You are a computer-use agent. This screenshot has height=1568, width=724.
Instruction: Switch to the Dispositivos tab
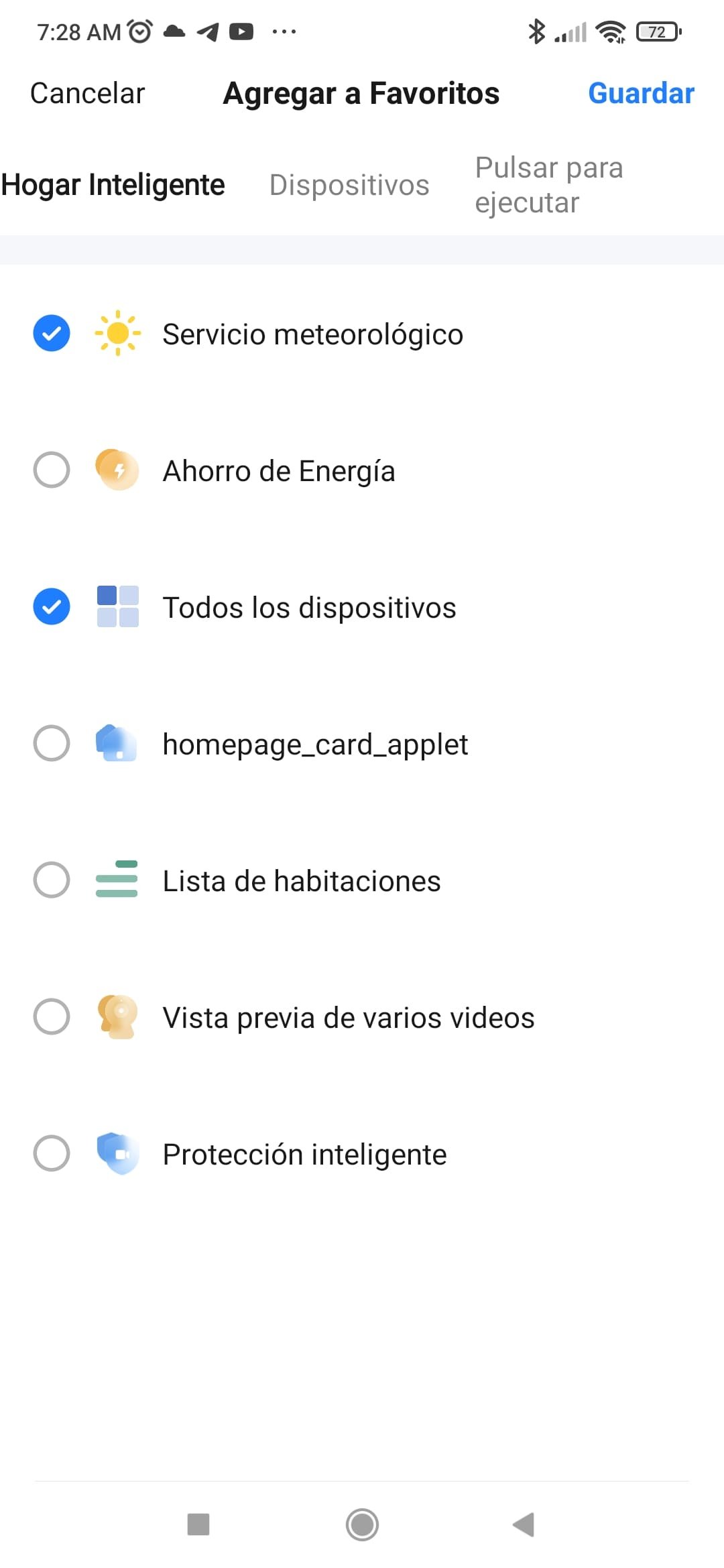point(349,185)
